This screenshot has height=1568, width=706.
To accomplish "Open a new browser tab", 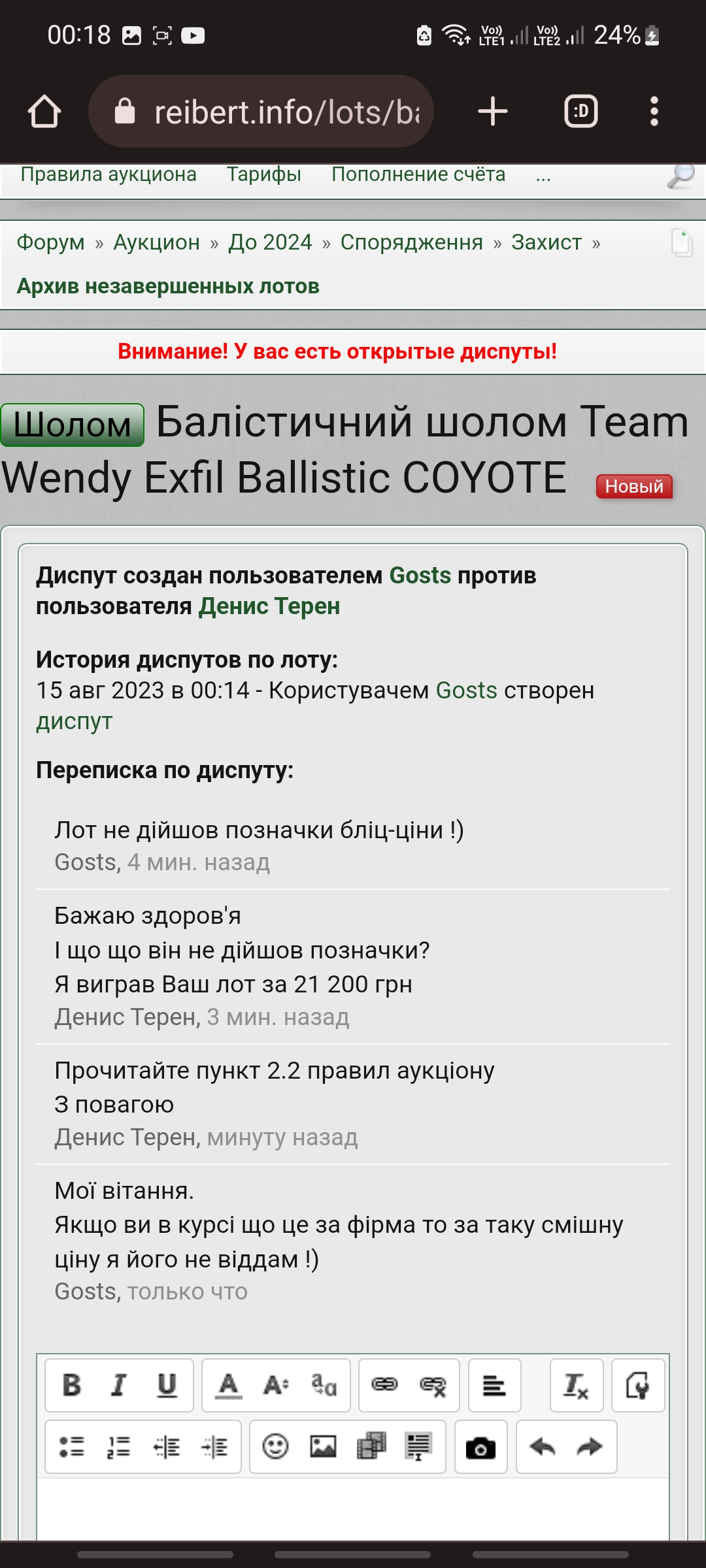I will point(493,111).
